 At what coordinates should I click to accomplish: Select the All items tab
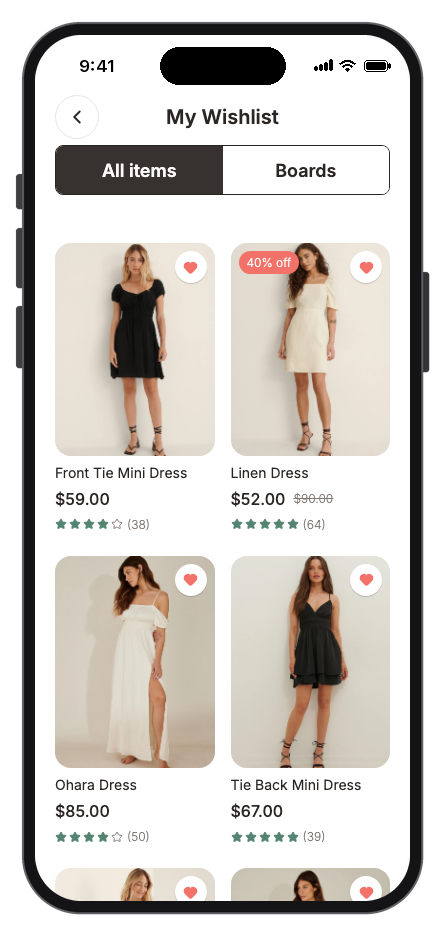pos(139,170)
